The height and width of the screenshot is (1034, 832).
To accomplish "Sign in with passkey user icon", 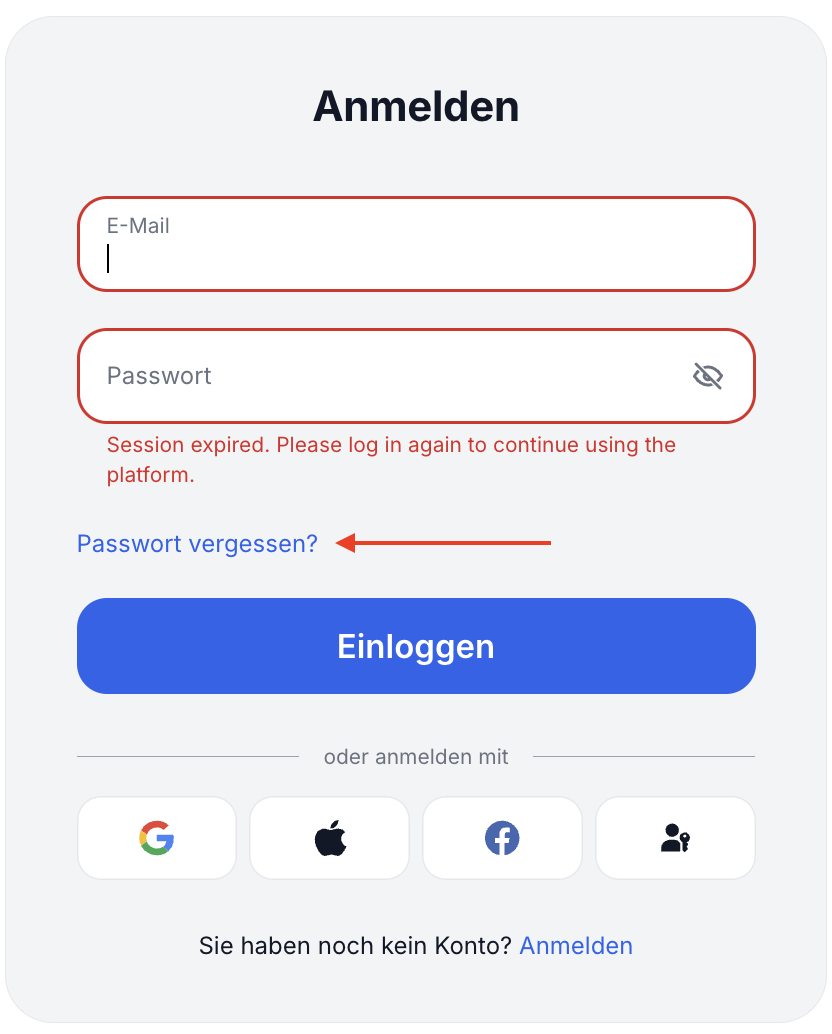I will tap(675, 838).
